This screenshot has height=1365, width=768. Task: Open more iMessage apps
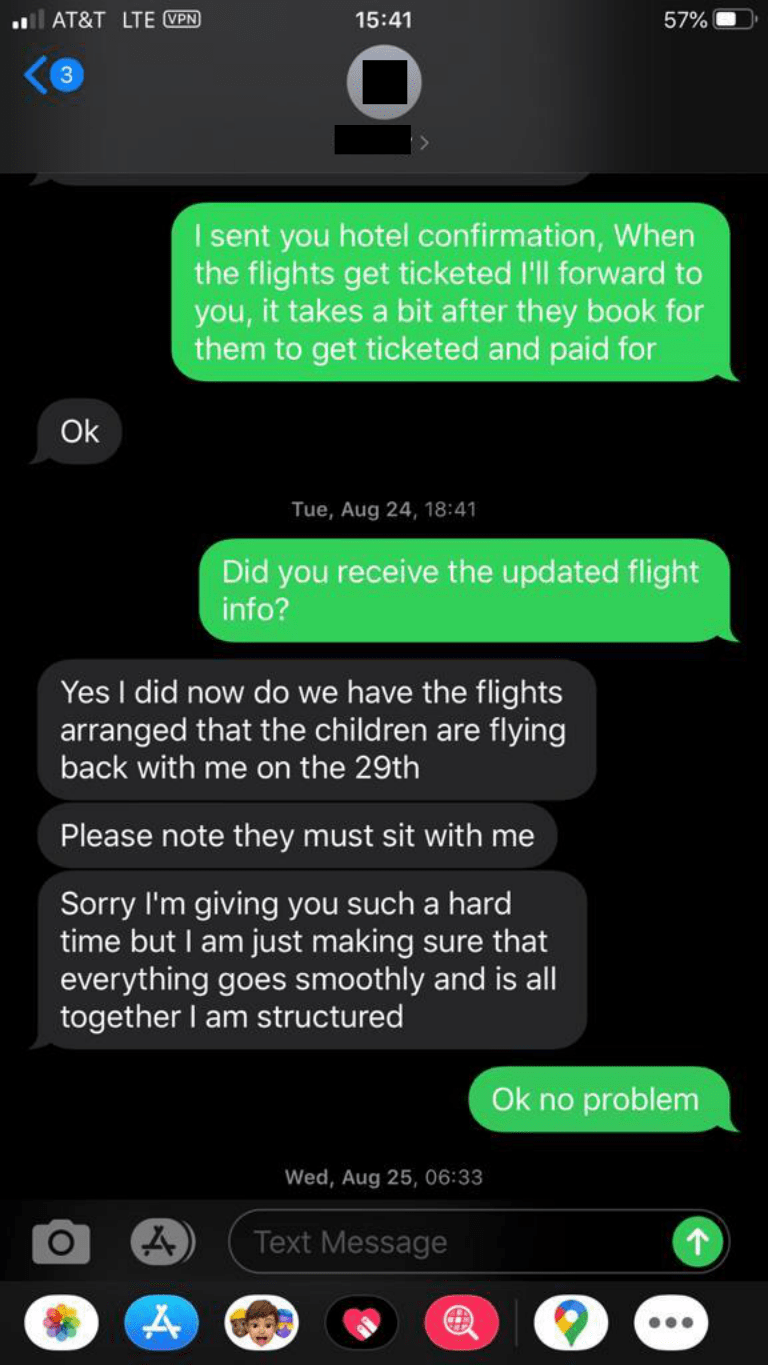pos(671,1323)
